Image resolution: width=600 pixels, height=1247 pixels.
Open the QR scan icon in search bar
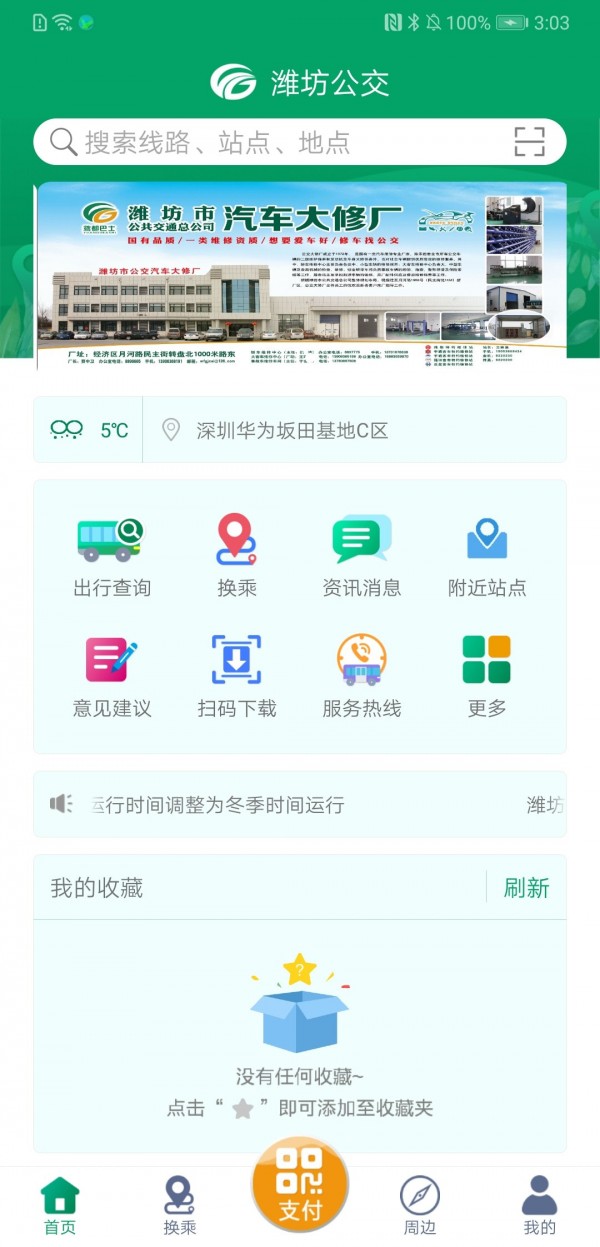coord(530,142)
